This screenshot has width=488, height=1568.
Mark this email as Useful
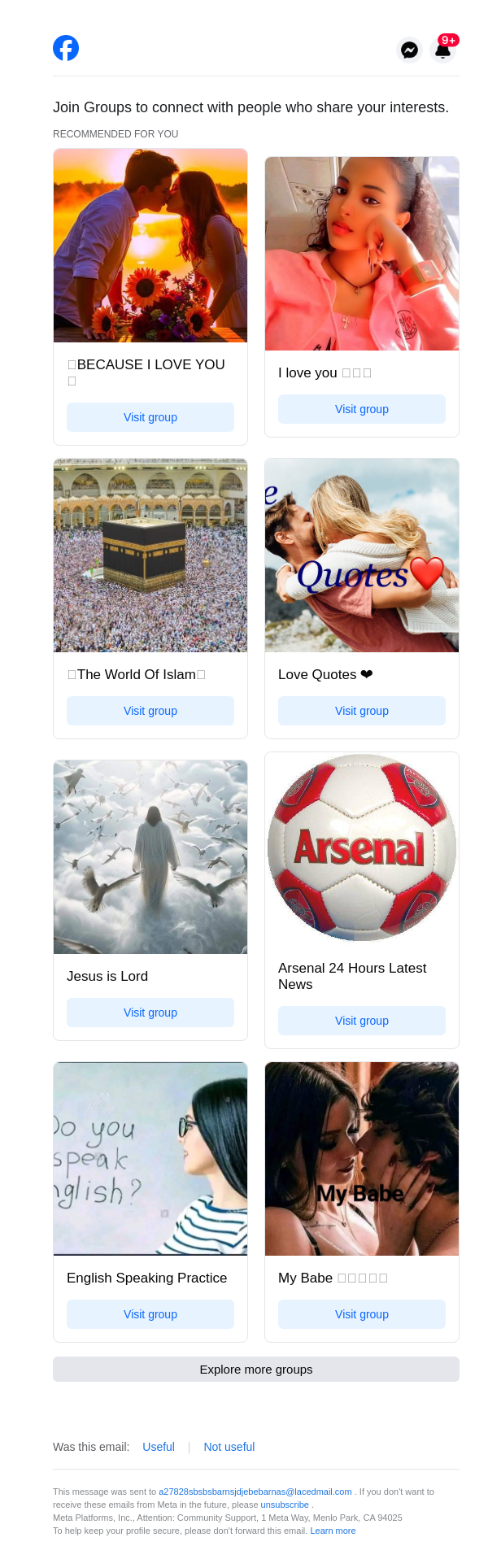[159, 1447]
